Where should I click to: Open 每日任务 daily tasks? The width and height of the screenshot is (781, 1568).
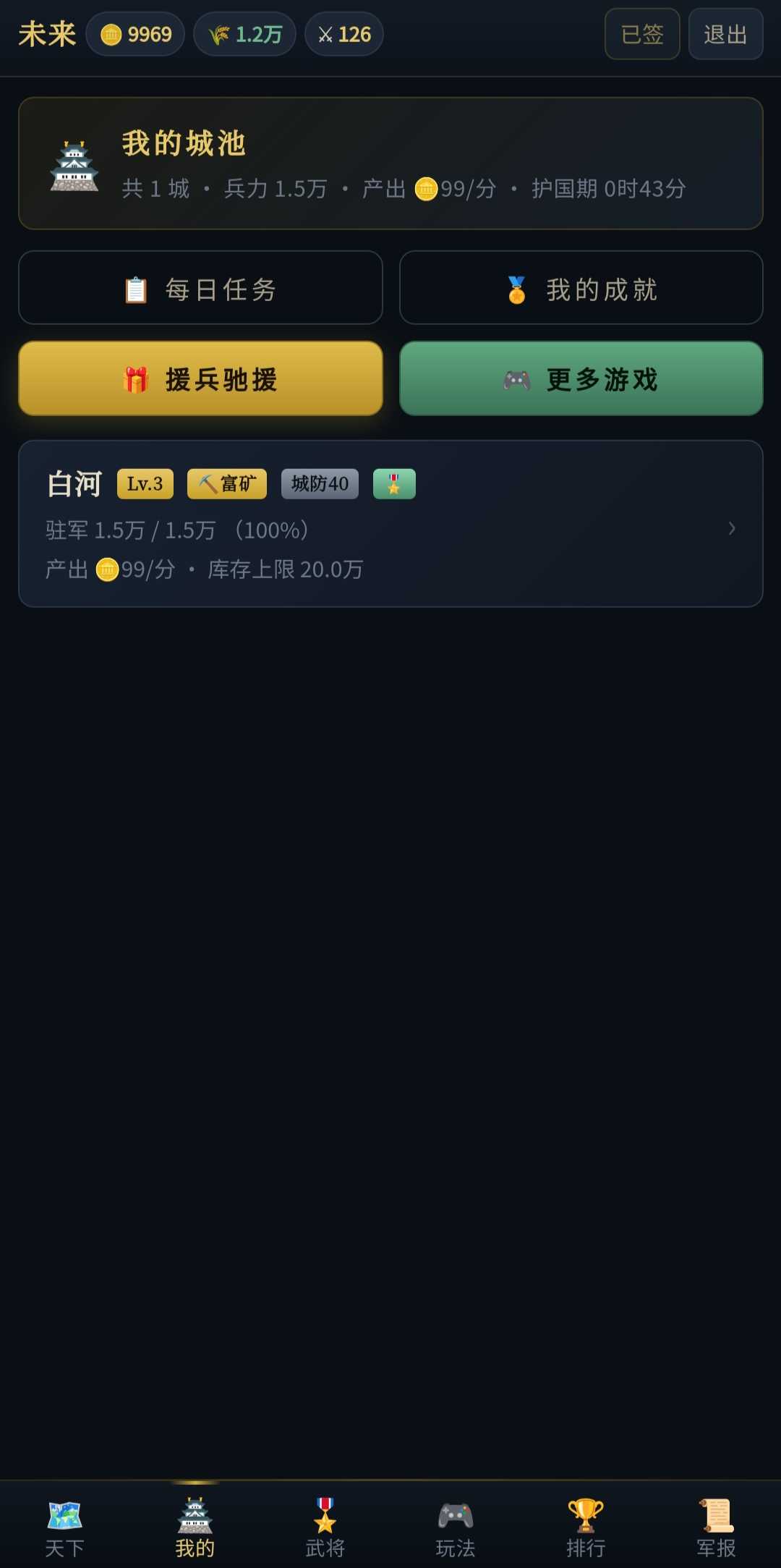pos(200,288)
